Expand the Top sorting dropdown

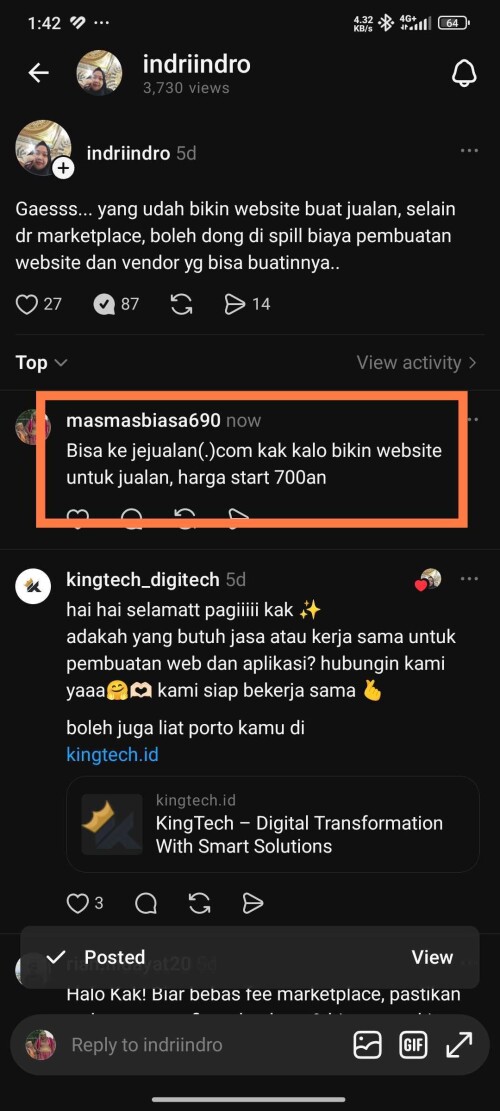click(42, 363)
